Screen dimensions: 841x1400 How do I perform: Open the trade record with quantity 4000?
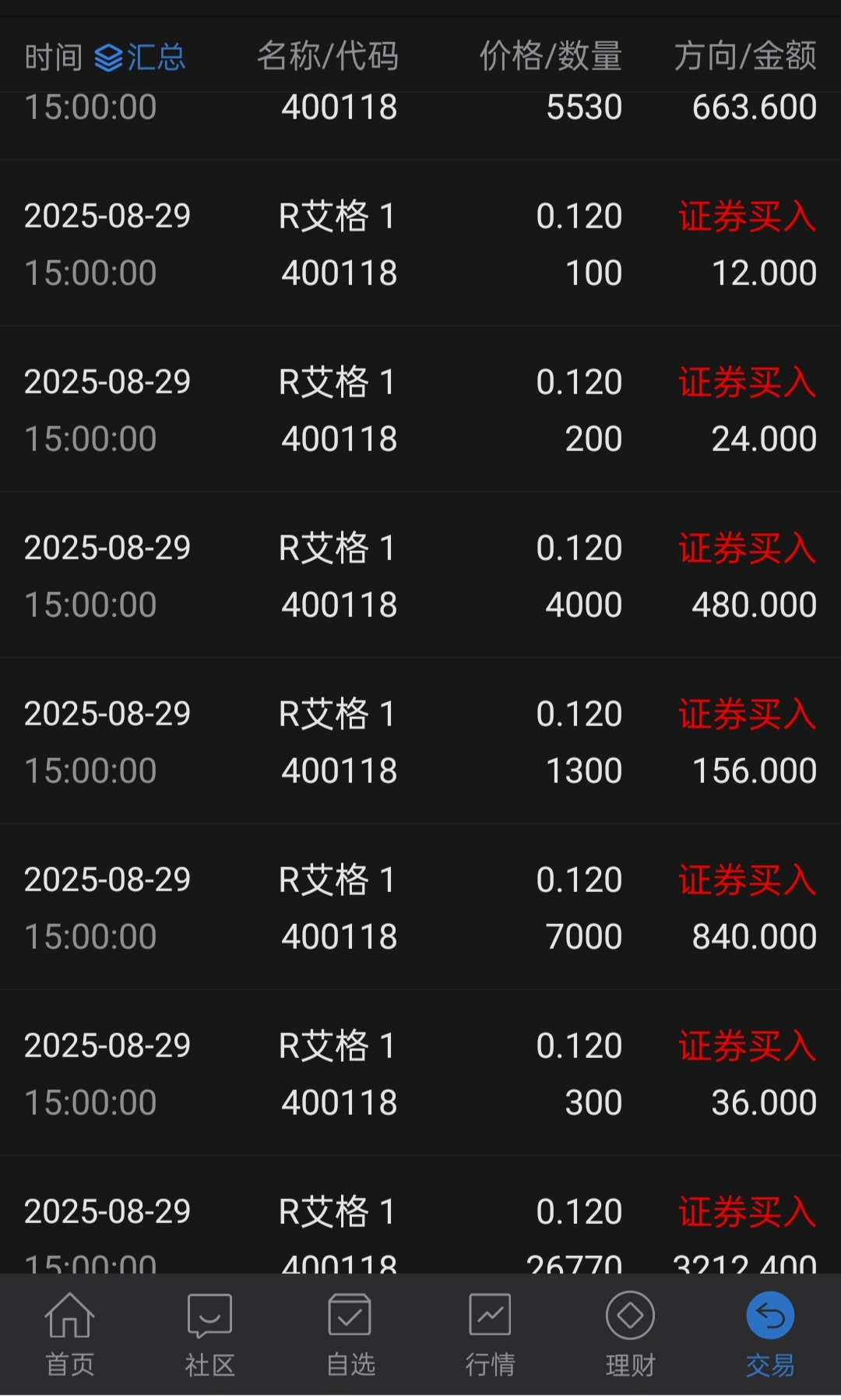tap(420, 575)
